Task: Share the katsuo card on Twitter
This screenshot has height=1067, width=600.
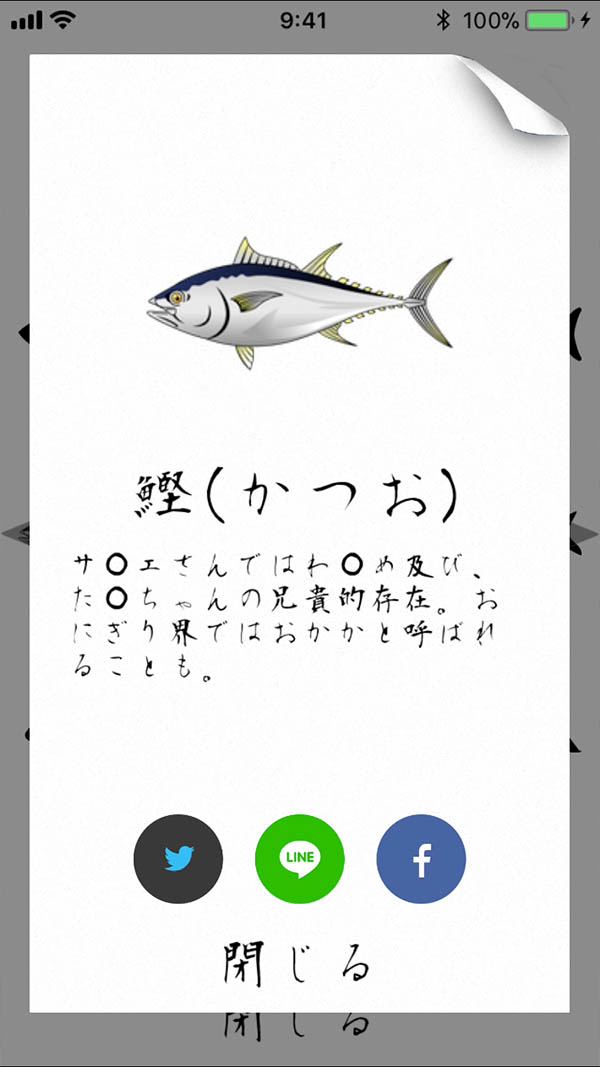Action: [178, 859]
